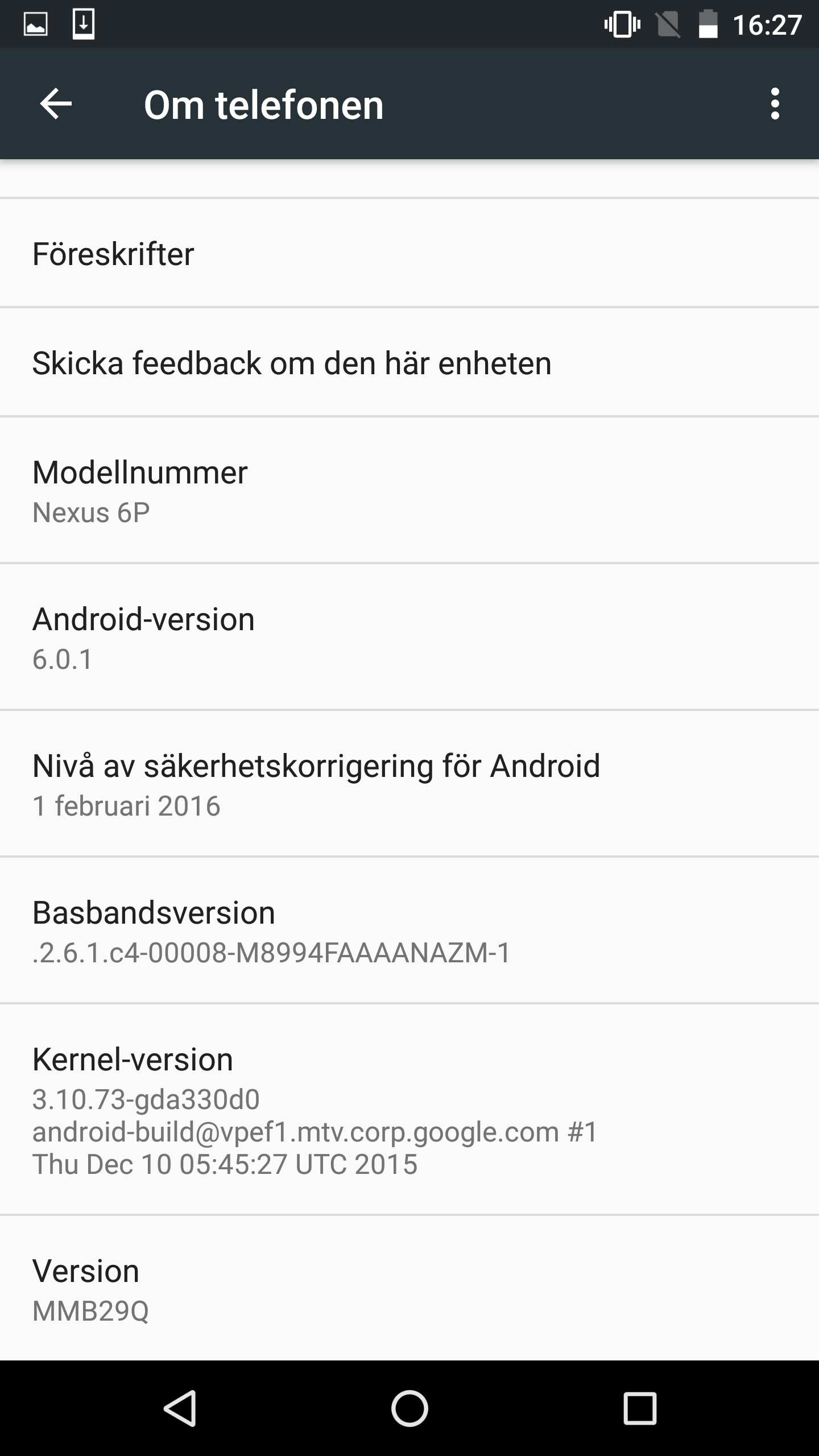
Task: Open the Föreskrifter row
Action: click(x=409, y=254)
